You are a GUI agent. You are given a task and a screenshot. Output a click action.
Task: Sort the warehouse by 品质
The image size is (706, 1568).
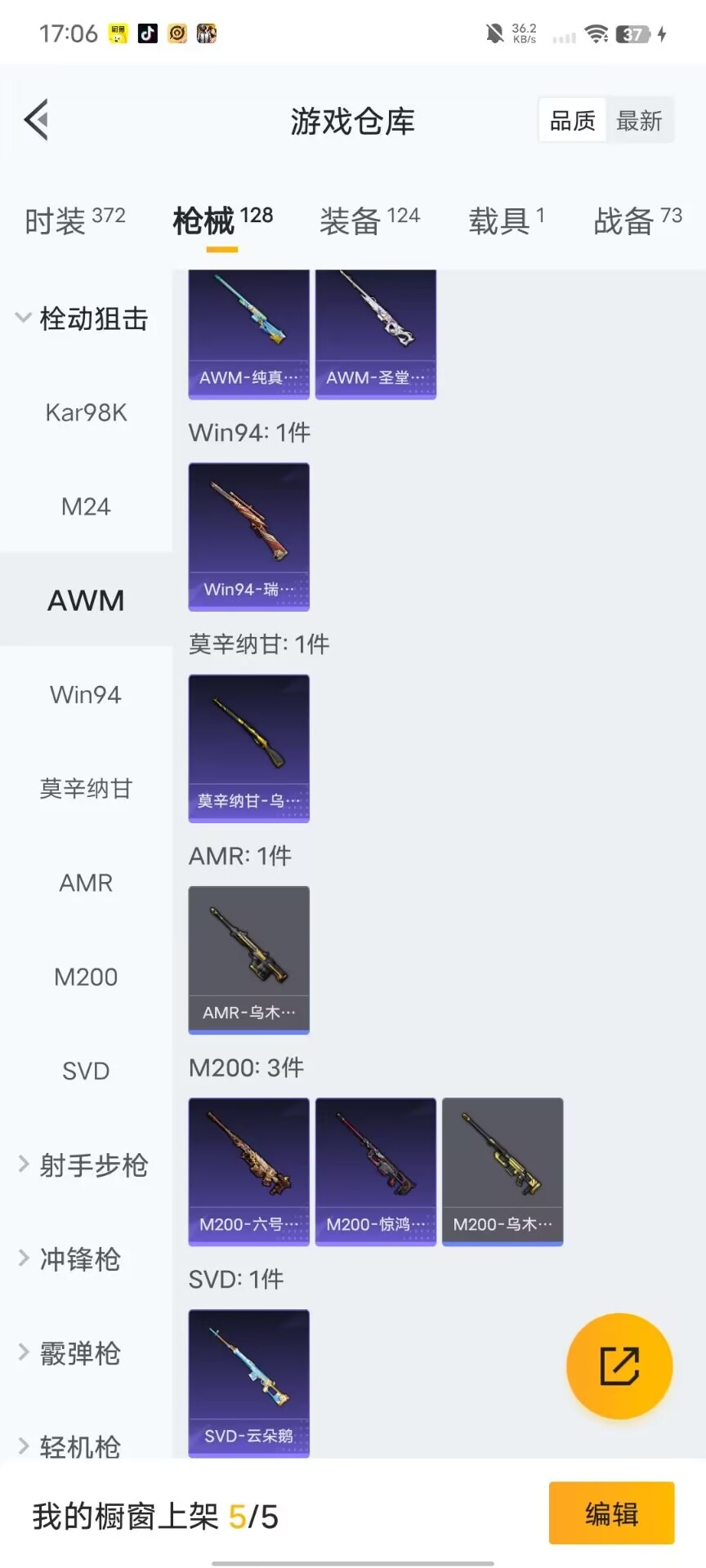click(x=572, y=121)
